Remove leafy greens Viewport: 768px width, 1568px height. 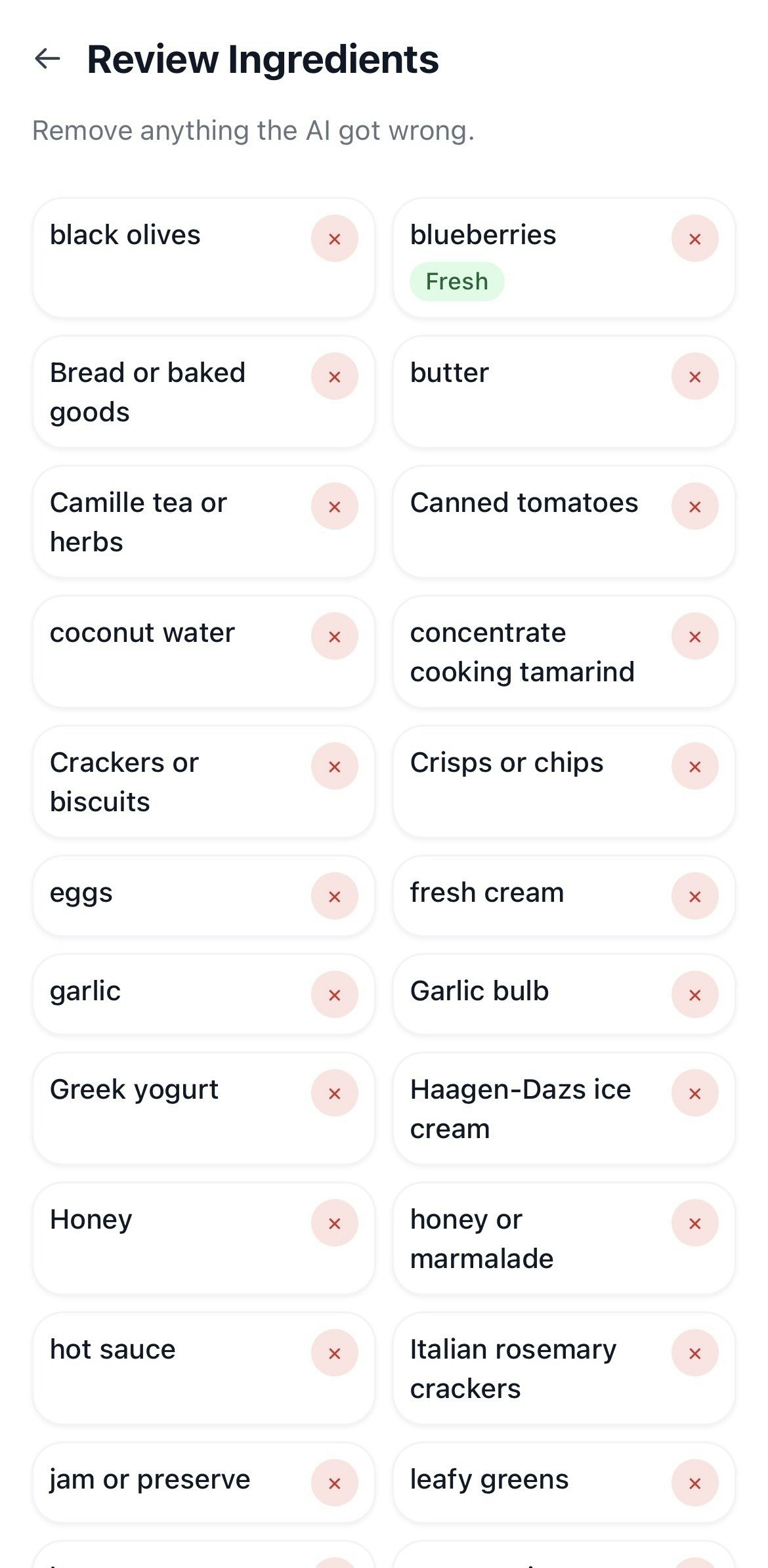click(694, 1483)
